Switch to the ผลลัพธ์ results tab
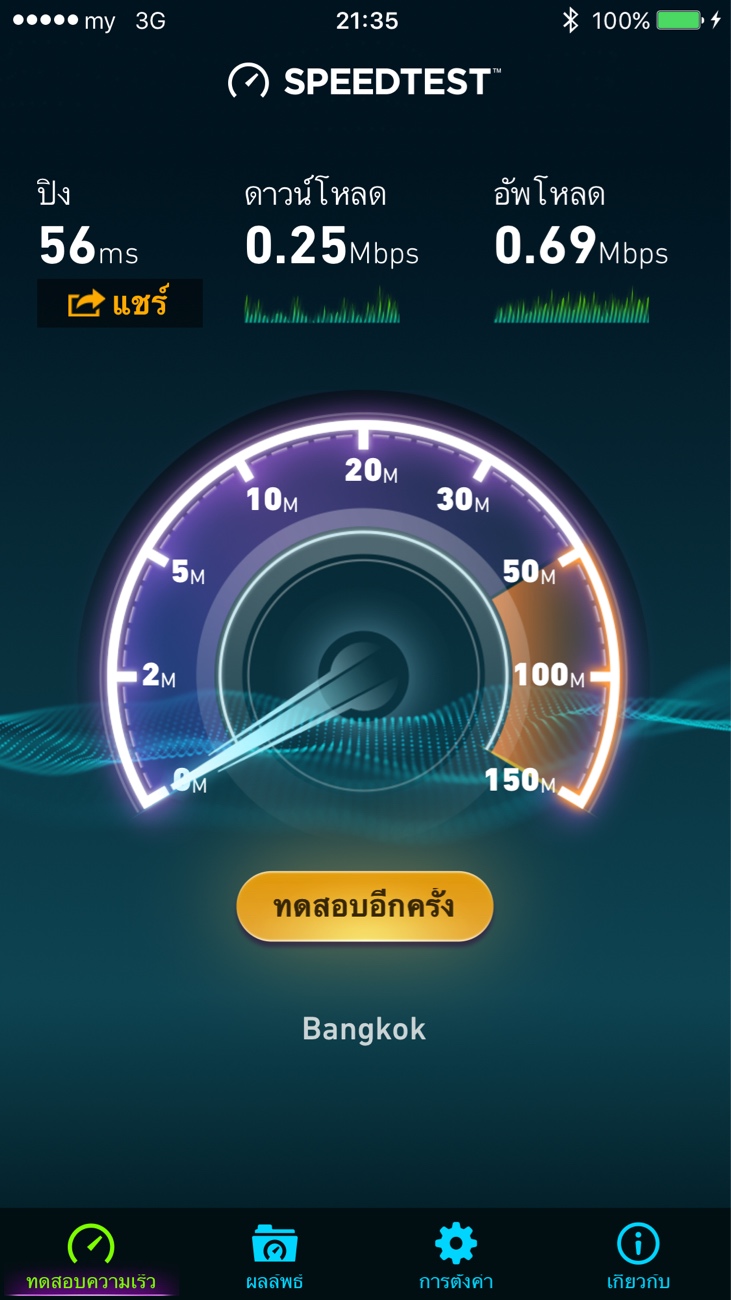Image resolution: width=731 pixels, height=1300 pixels. (x=274, y=1256)
